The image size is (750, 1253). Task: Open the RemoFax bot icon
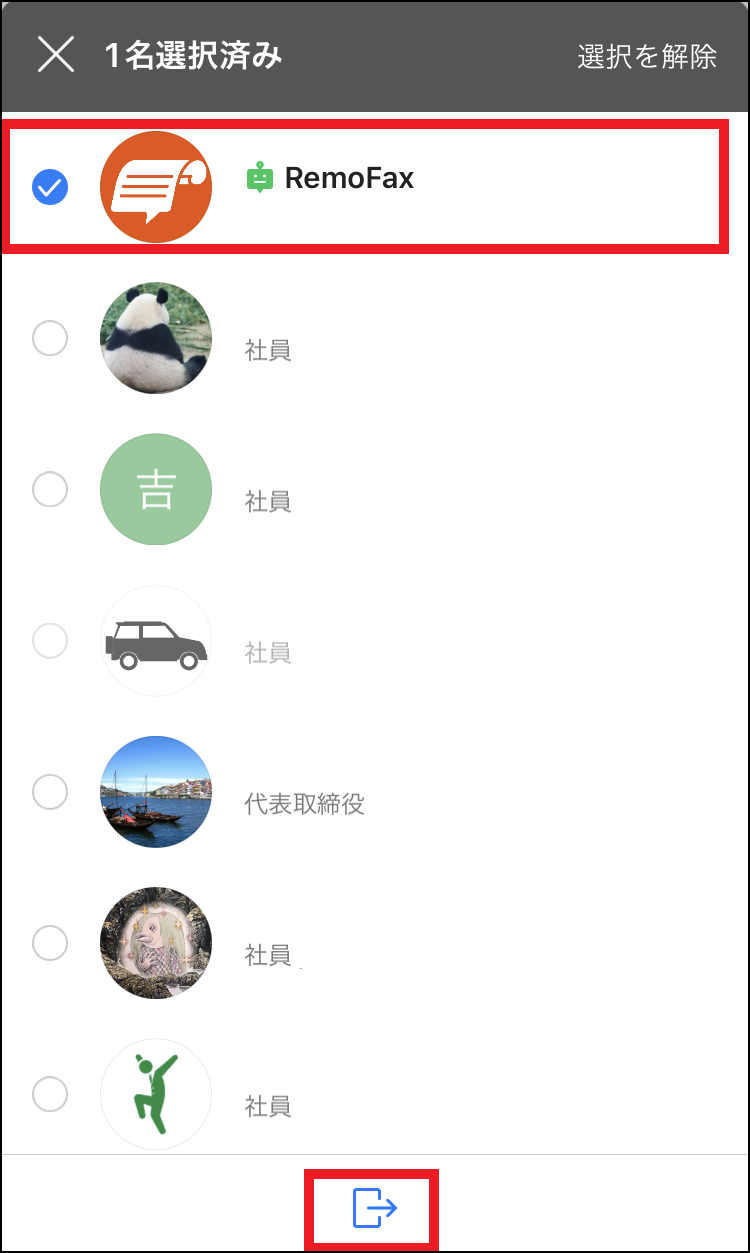(156, 187)
